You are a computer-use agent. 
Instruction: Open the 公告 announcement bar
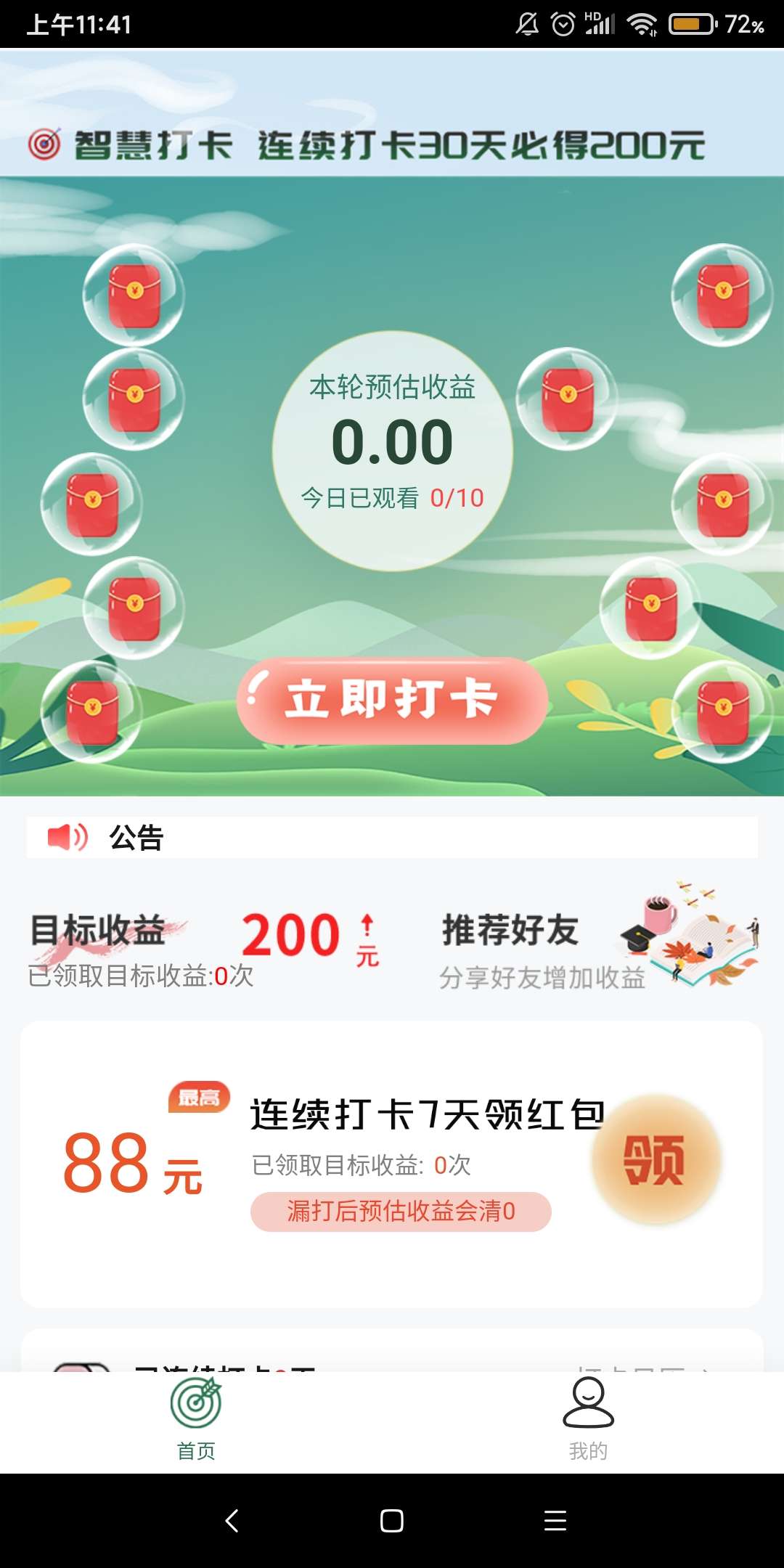pos(392,837)
